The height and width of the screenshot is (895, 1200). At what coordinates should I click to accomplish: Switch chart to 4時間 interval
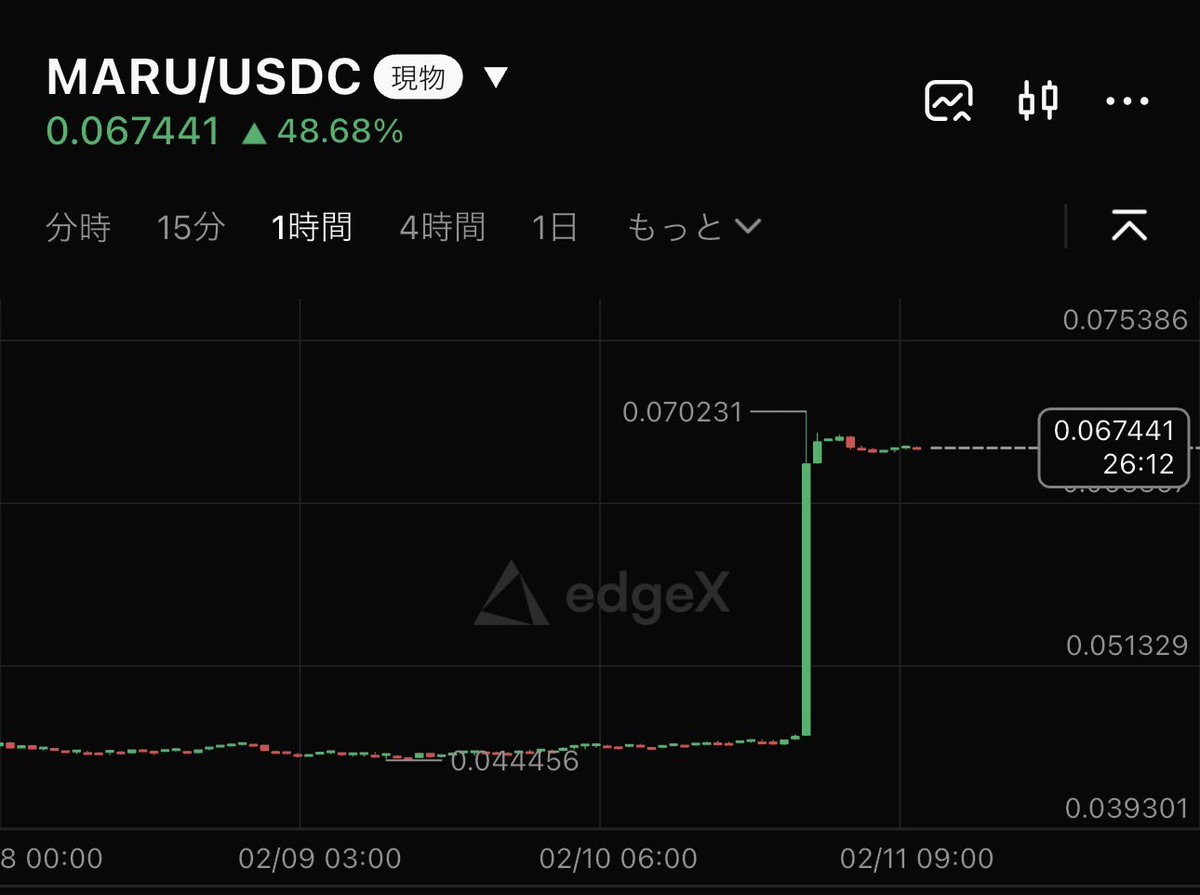[442, 228]
